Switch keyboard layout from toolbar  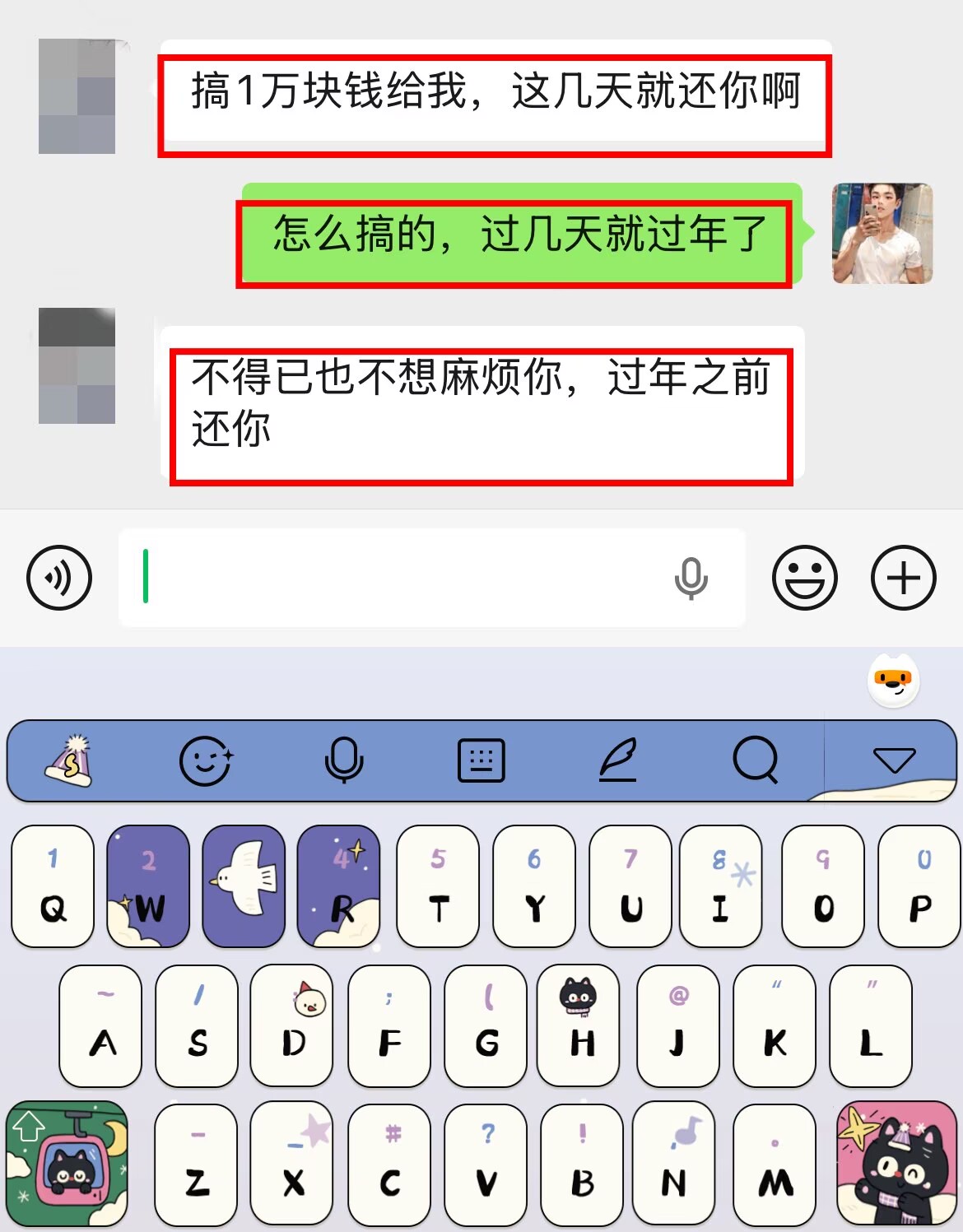point(481,760)
